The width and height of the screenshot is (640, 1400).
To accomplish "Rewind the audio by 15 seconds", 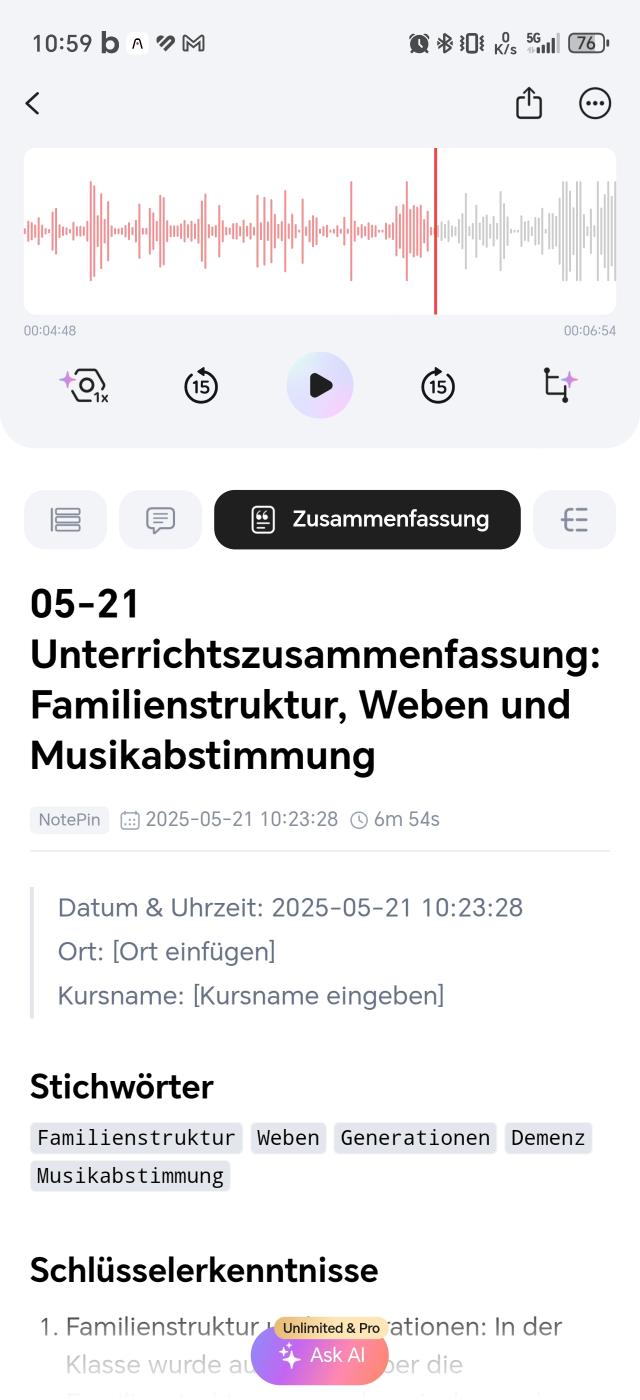I will 201,385.
